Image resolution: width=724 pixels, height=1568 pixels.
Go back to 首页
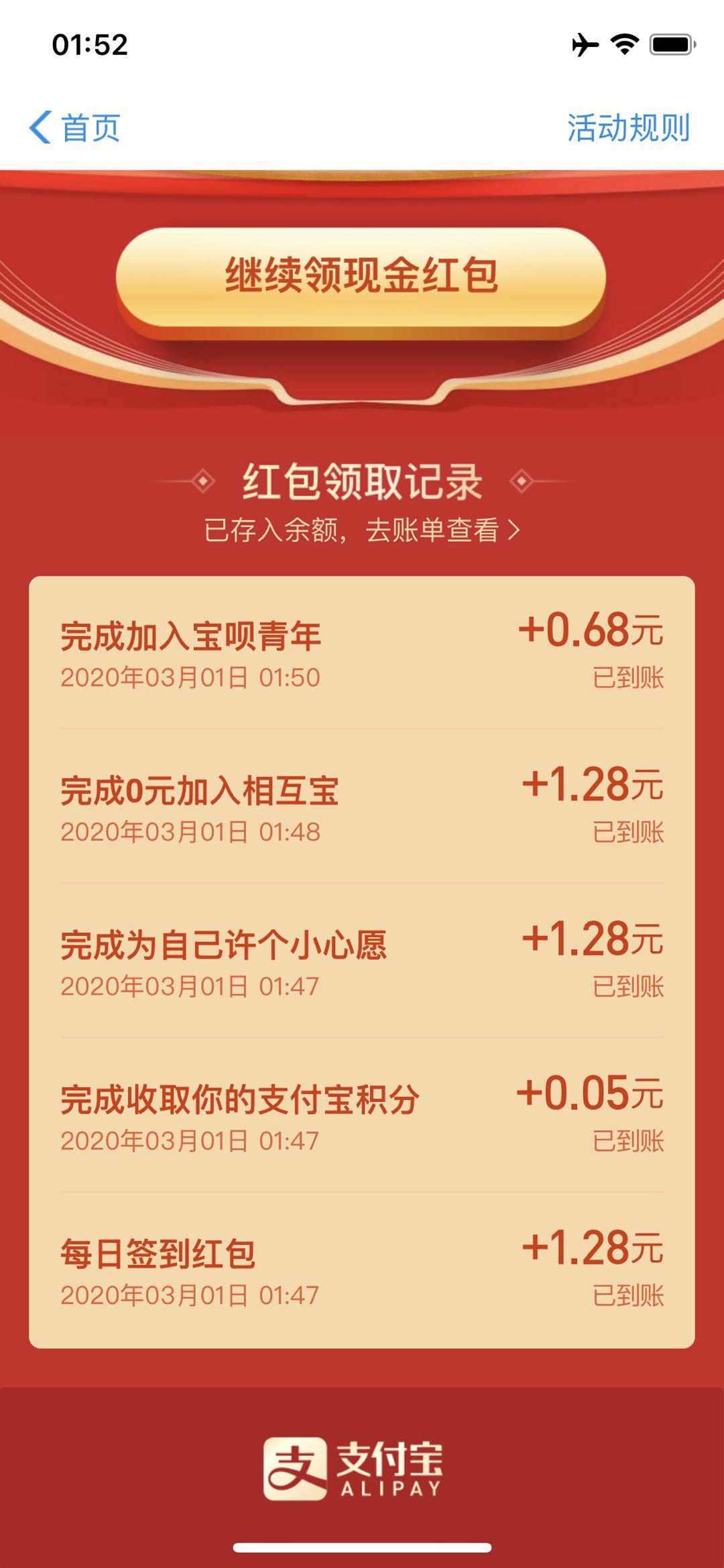click(x=75, y=127)
